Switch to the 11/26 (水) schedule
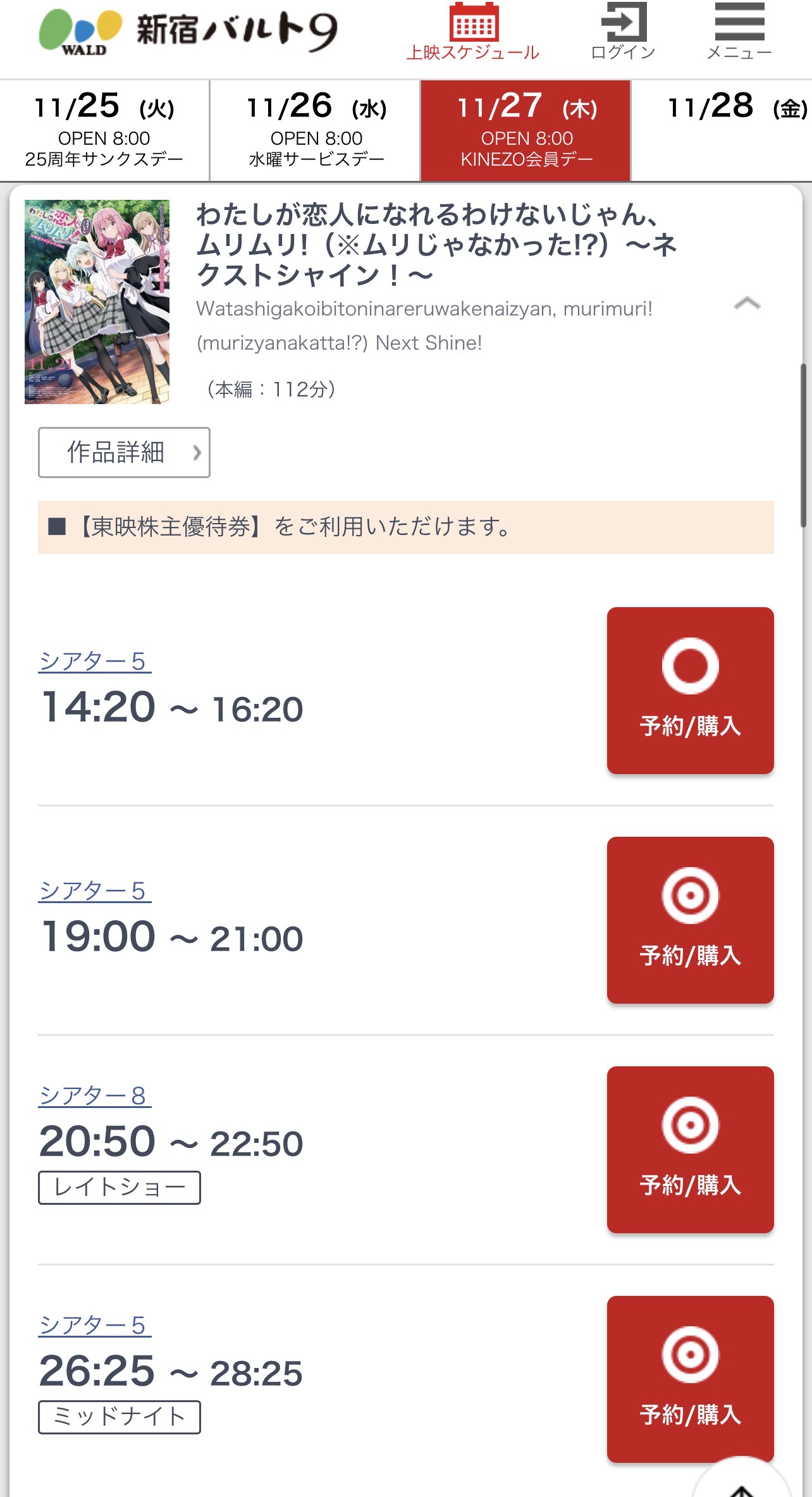The image size is (812, 1497). tap(316, 131)
